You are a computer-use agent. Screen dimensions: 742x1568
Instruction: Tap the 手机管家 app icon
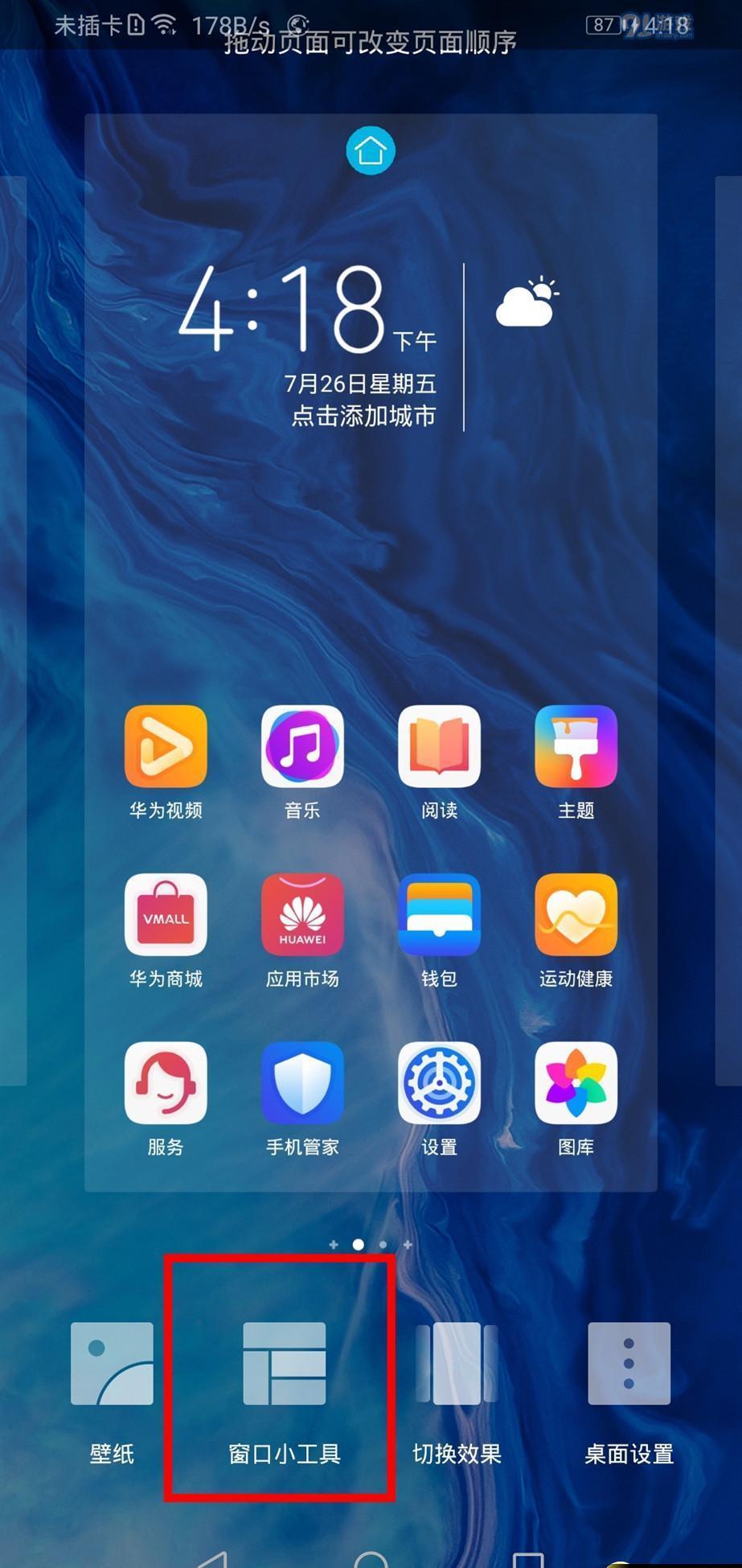click(302, 1083)
